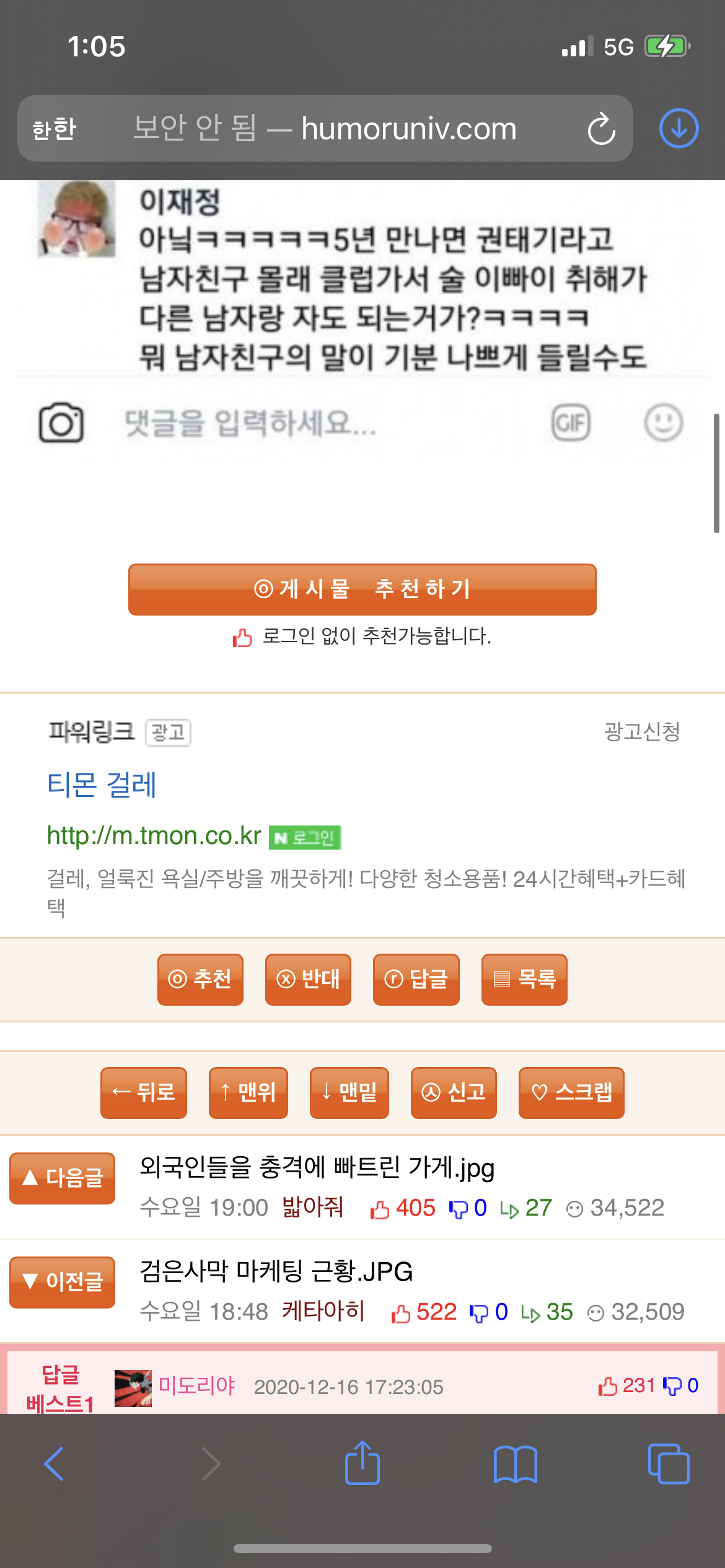Jump to top with 맨위

pyautogui.click(x=248, y=1092)
